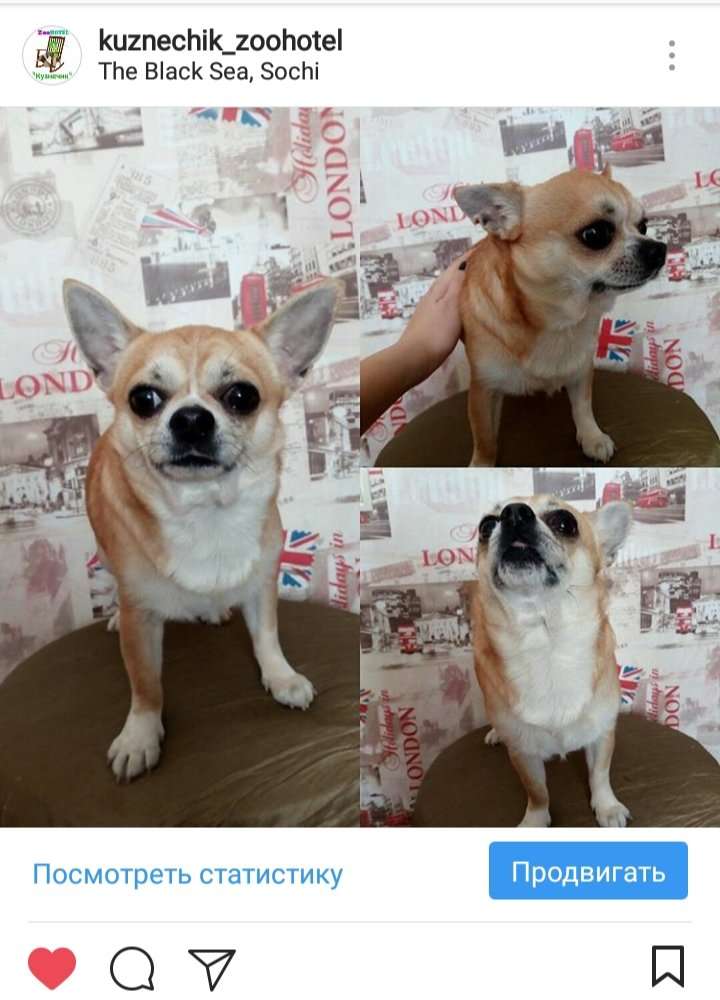Open the post overflow menu

(672, 56)
